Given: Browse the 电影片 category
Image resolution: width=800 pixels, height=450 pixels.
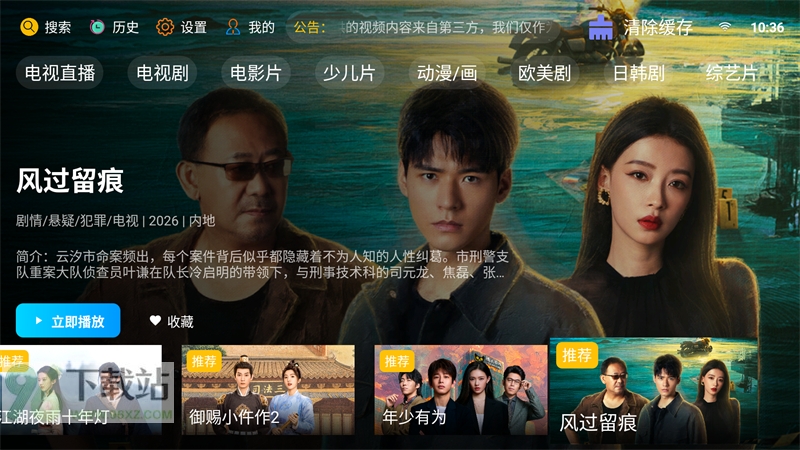Looking at the screenshot, I should [255, 73].
